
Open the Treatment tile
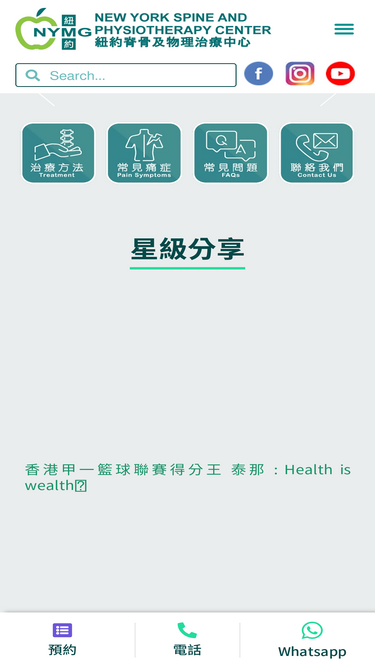point(58,153)
